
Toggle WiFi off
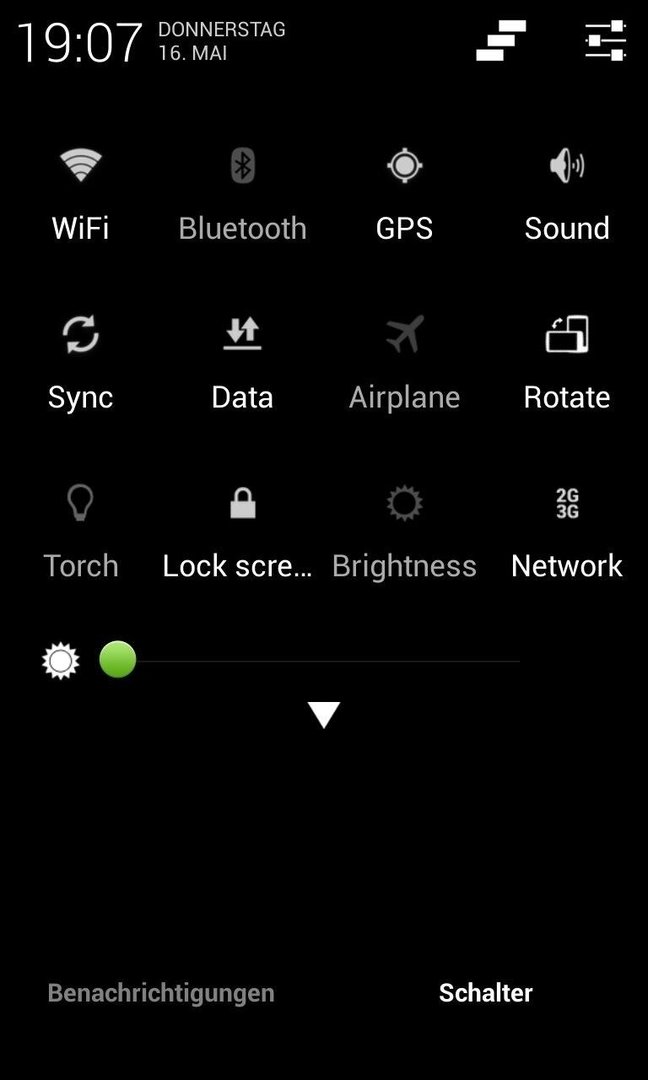click(x=81, y=195)
